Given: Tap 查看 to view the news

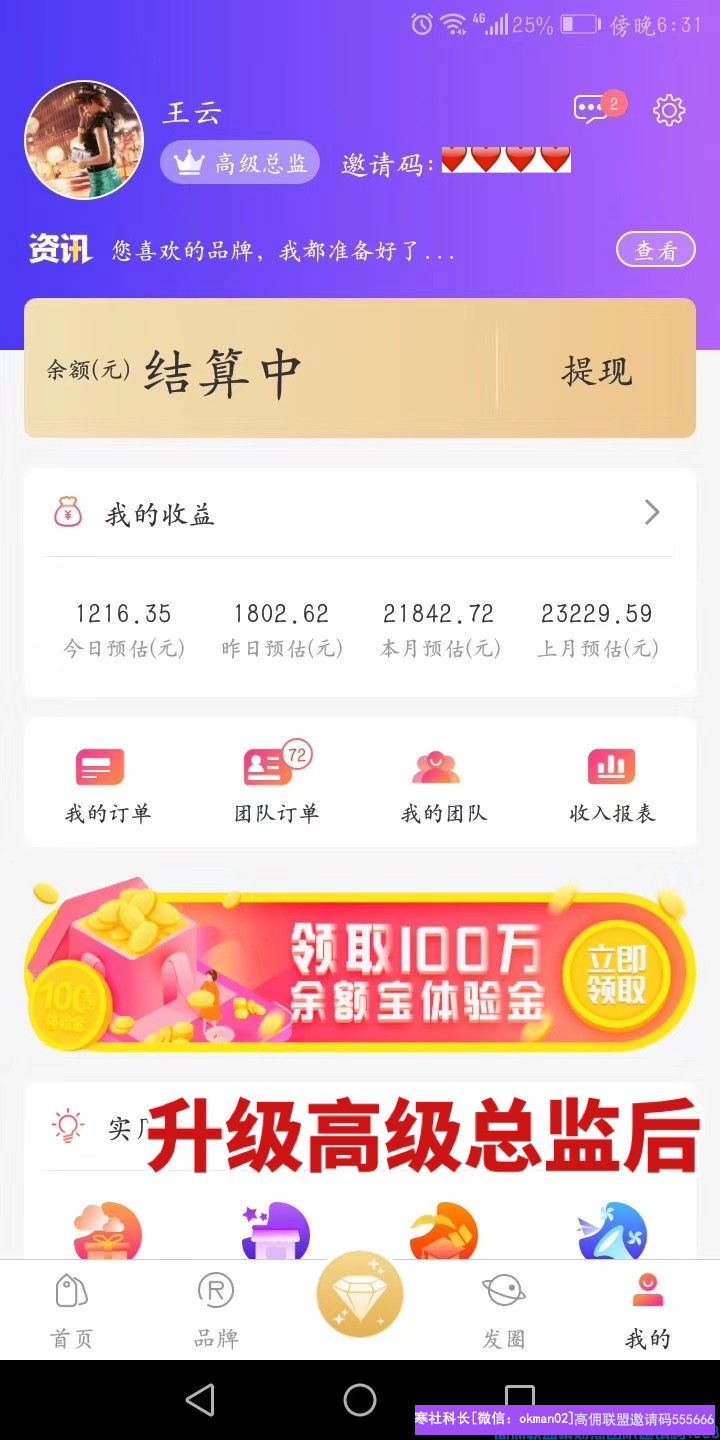Looking at the screenshot, I should pyautogui.click(x=655, y=250).
